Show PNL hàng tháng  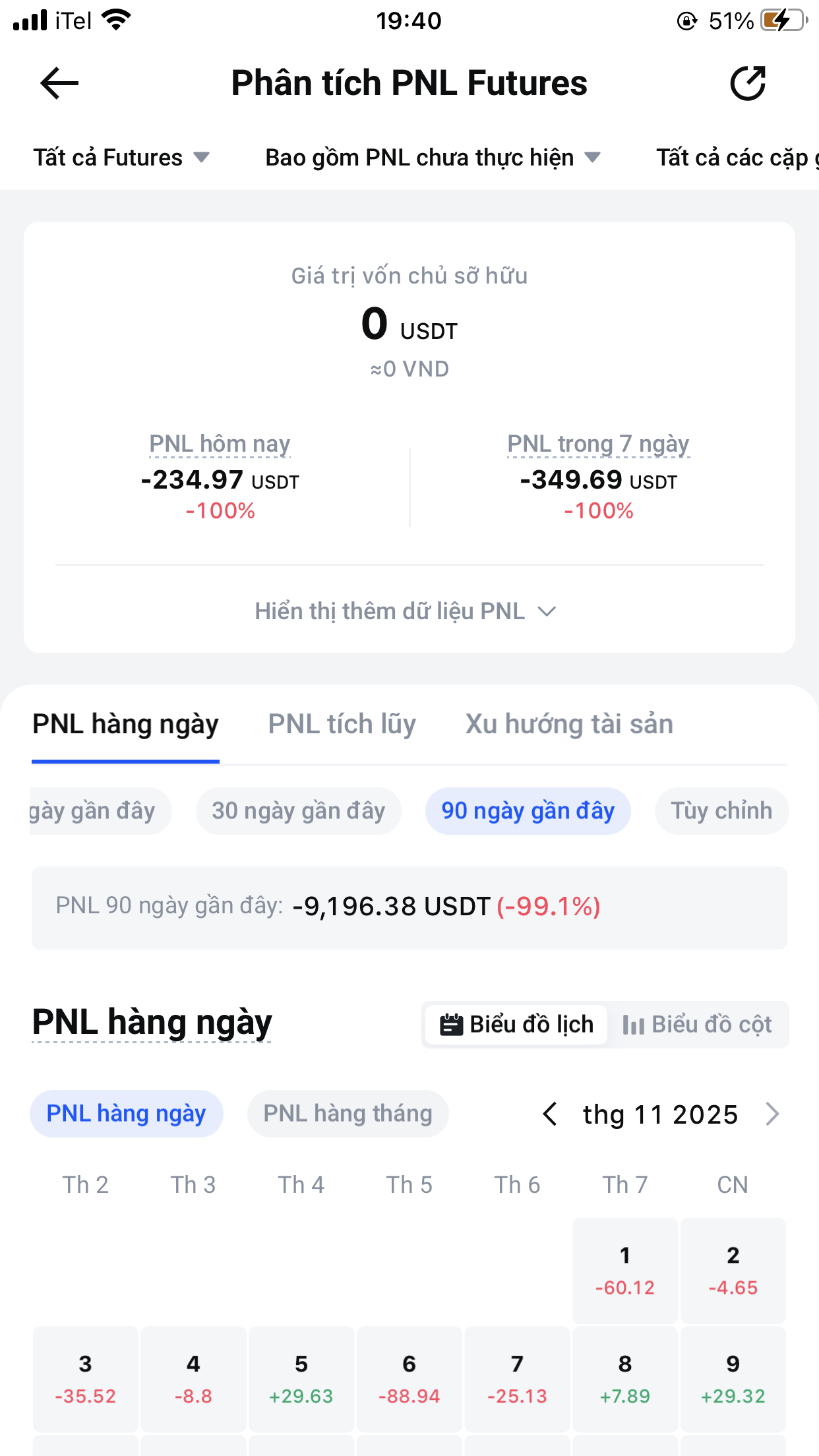click(348, 1113)
